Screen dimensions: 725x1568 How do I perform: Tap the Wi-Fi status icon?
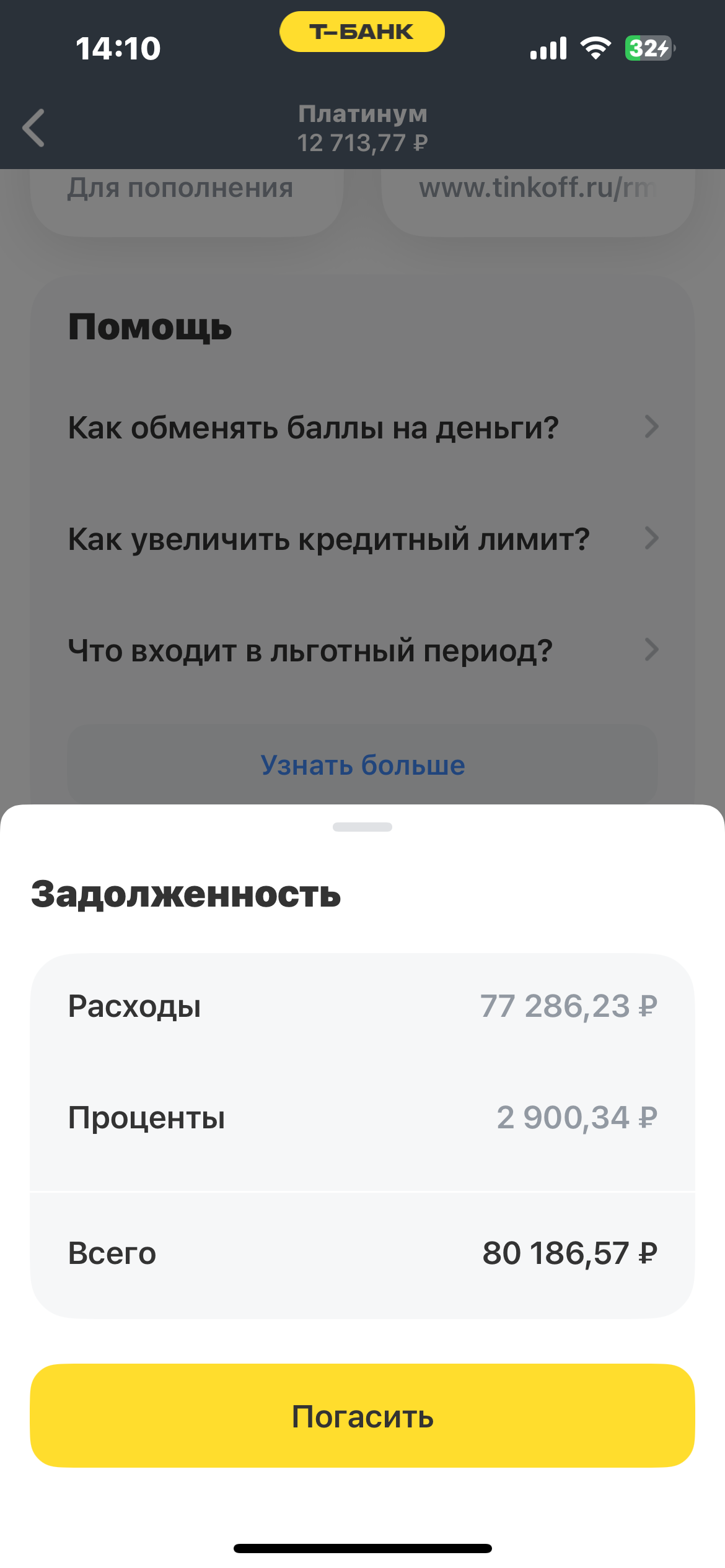[x=595, y=47]
